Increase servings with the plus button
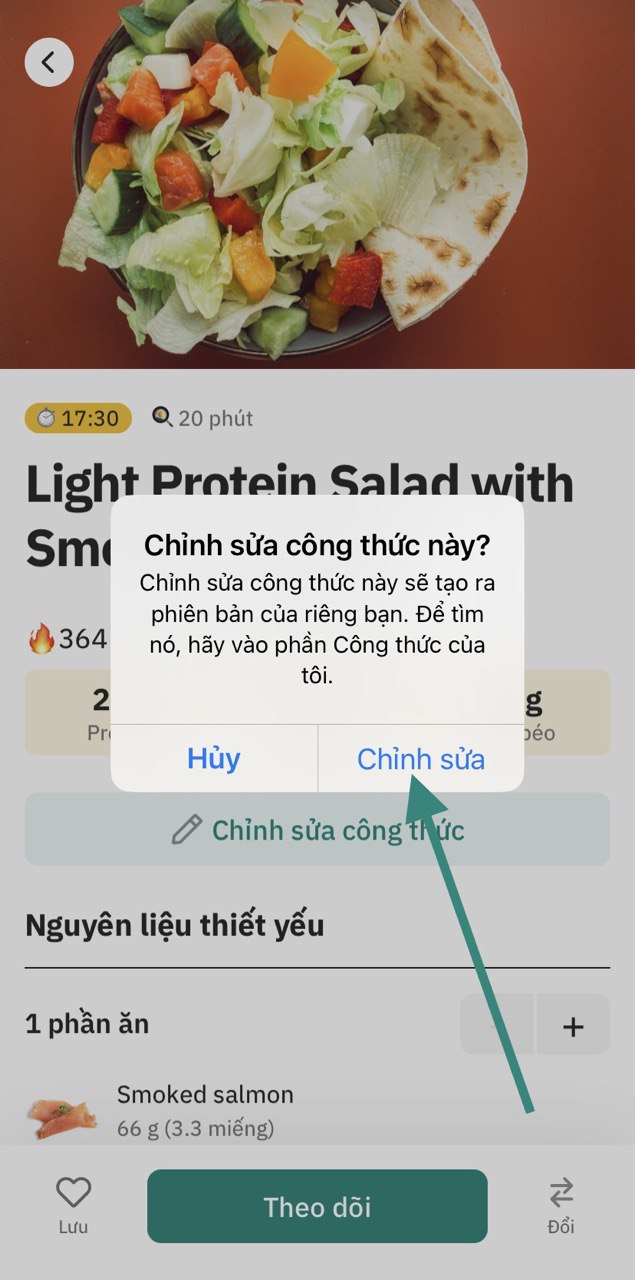Screen dimensions: 635x1280 pos(573,1025)
